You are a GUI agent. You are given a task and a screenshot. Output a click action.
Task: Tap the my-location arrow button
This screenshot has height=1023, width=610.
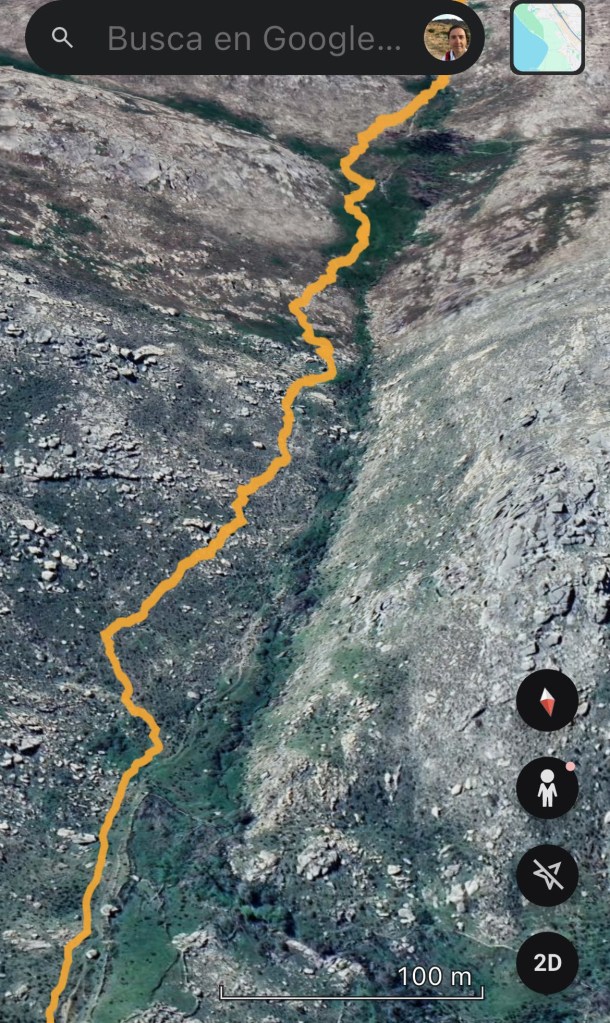click(x=547, y=876)
